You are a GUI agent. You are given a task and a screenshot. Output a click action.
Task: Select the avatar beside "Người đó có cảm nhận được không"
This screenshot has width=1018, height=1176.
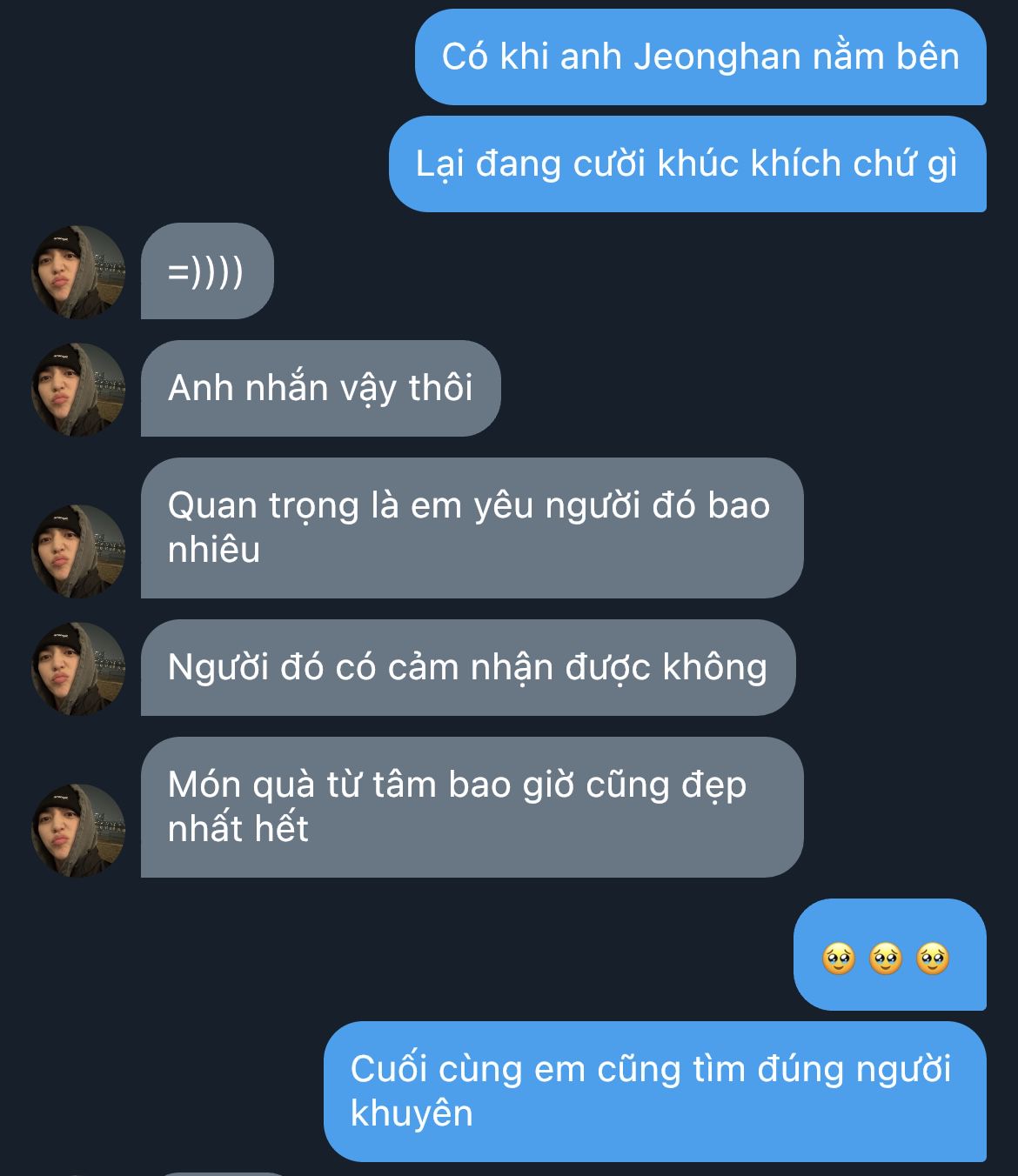coord(78,669)
